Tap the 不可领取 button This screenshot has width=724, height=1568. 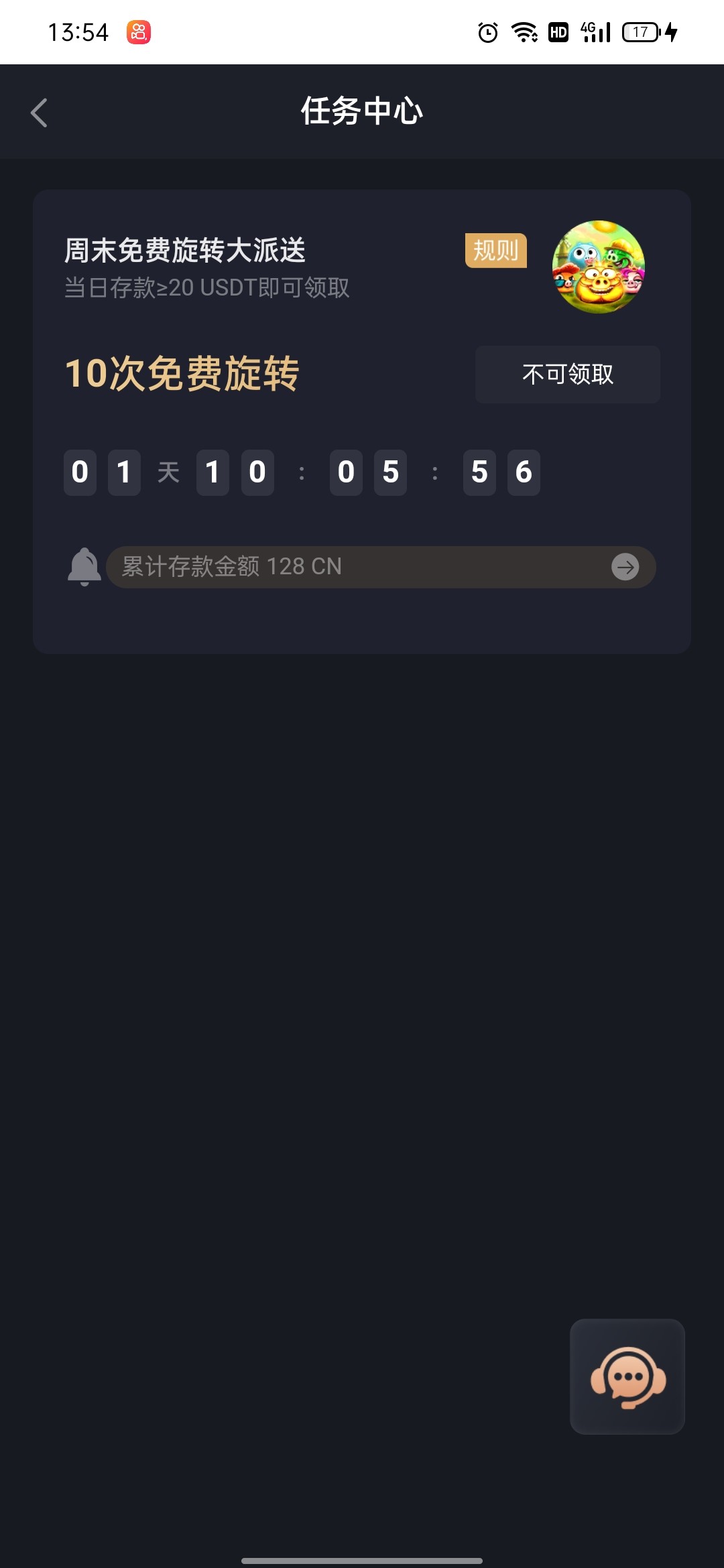pos(568,374)
